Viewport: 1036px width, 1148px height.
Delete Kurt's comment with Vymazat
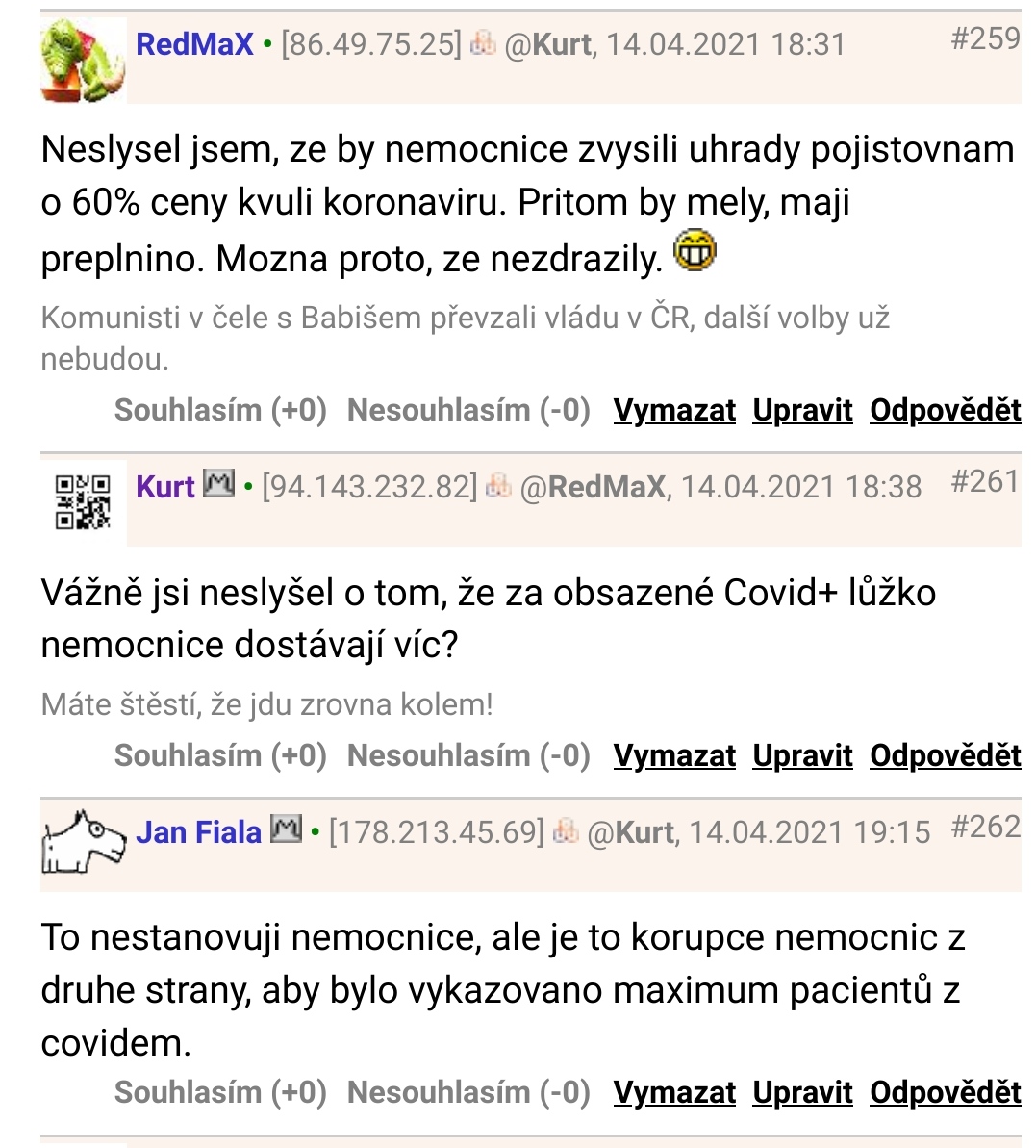tap(674, 755)
